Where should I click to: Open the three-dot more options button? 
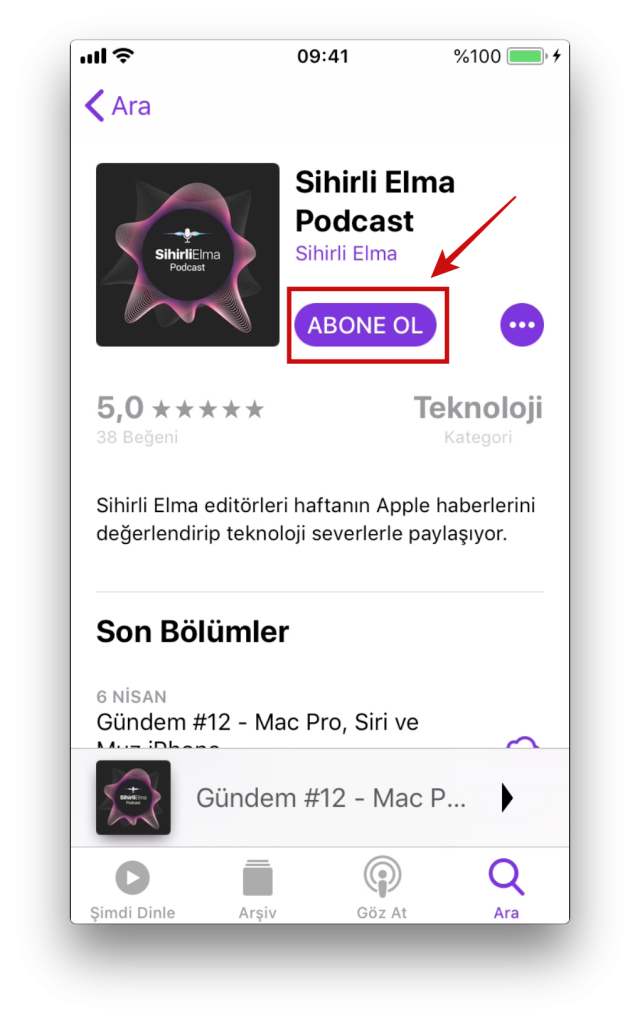point(522,325)
